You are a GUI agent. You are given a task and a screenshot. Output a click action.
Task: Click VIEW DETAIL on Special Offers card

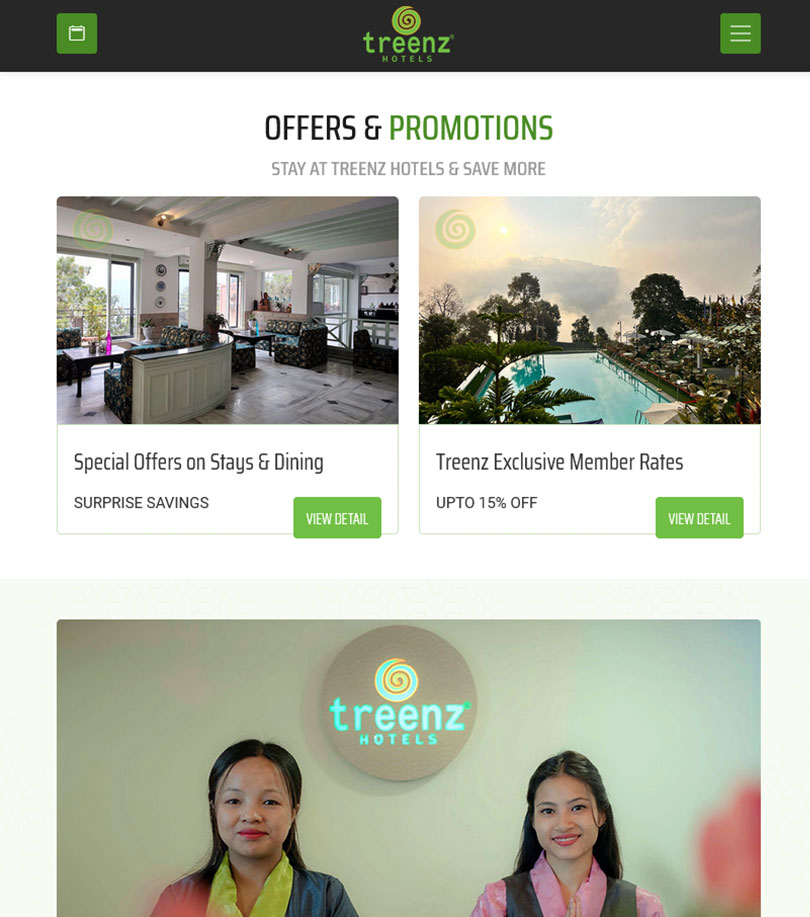(x=337, y=518)
